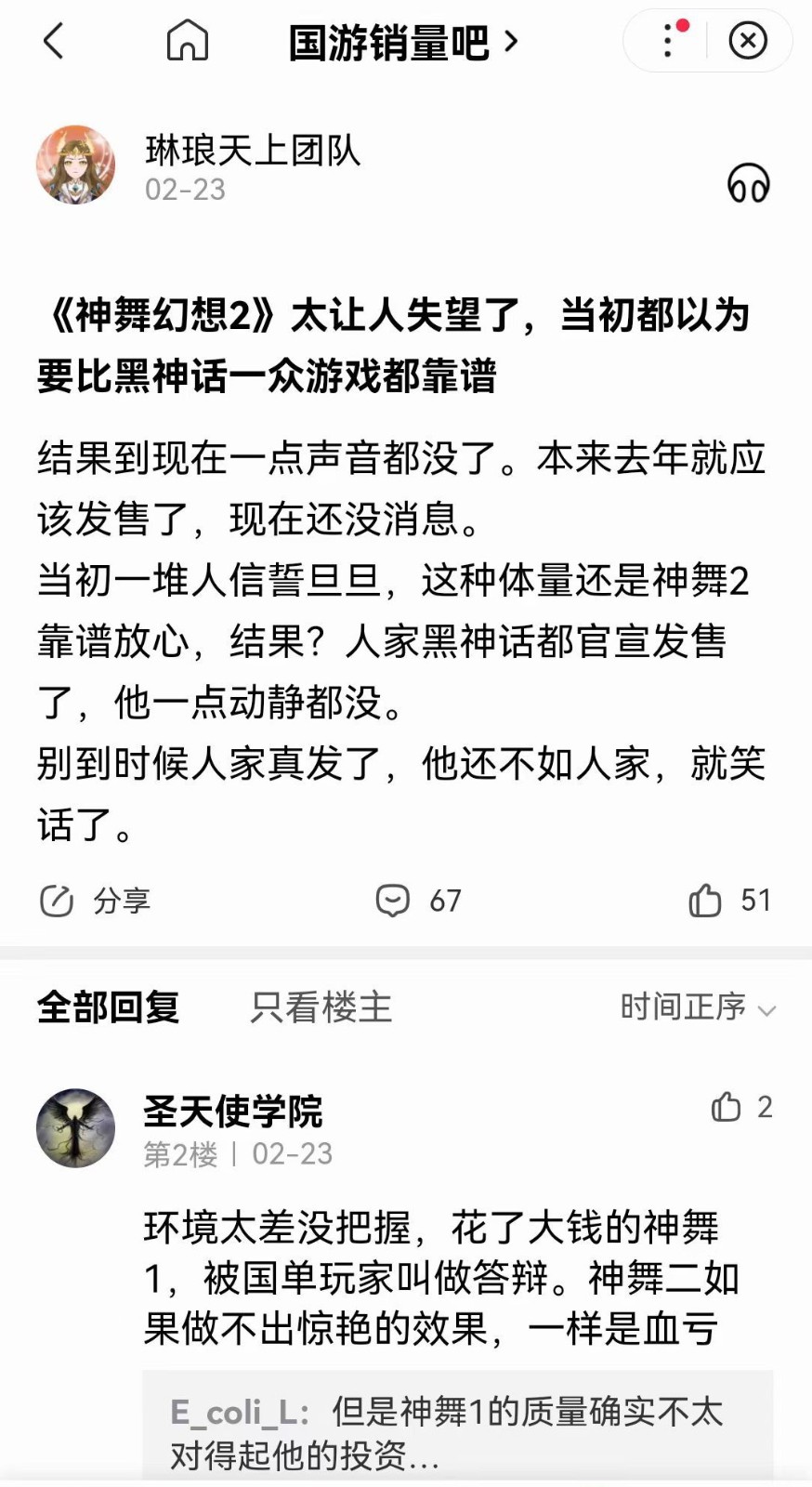The height and width of the screenshot is (1487, 812).
Task: Share this post via 分享
Action: point(95,901)
